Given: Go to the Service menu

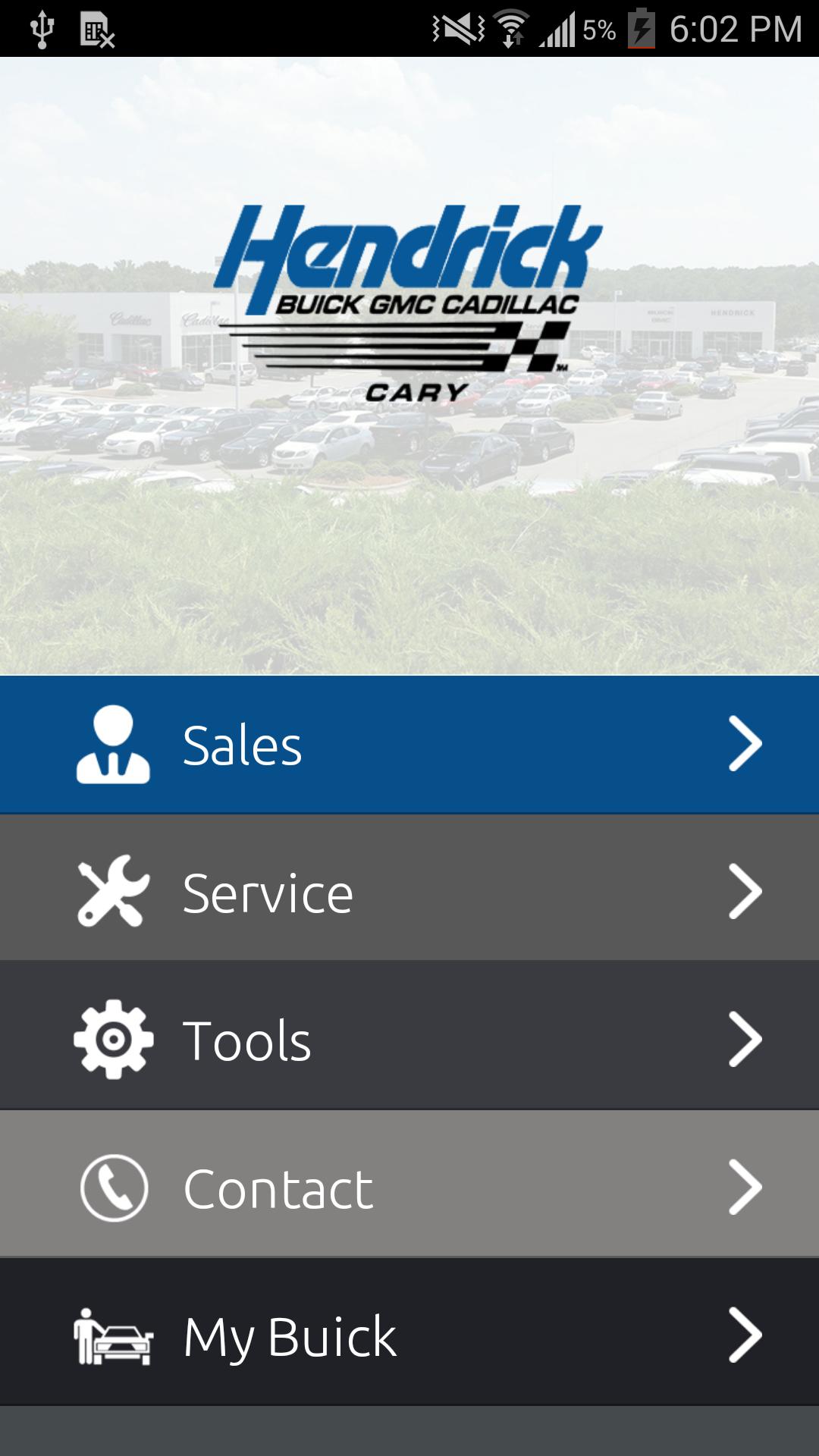Looking at the screenshot, I should point(409,893).
